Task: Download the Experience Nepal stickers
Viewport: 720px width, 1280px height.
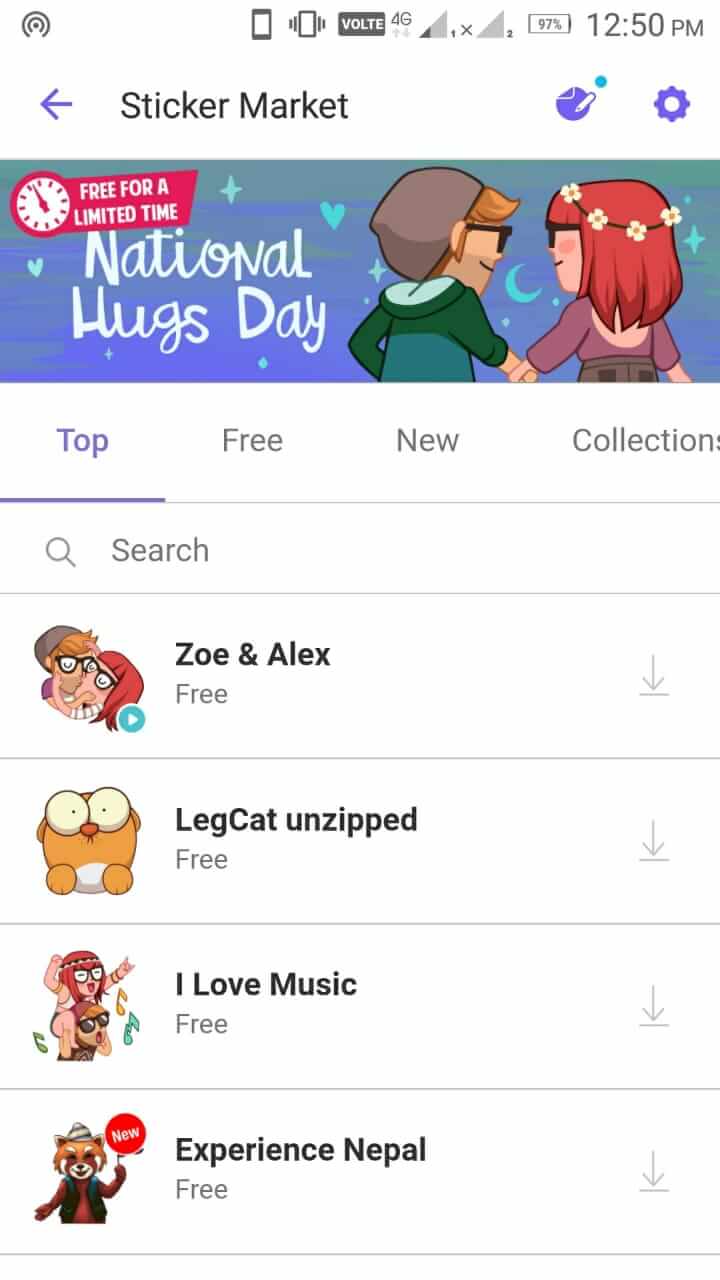Action: tap(653, 1171)
